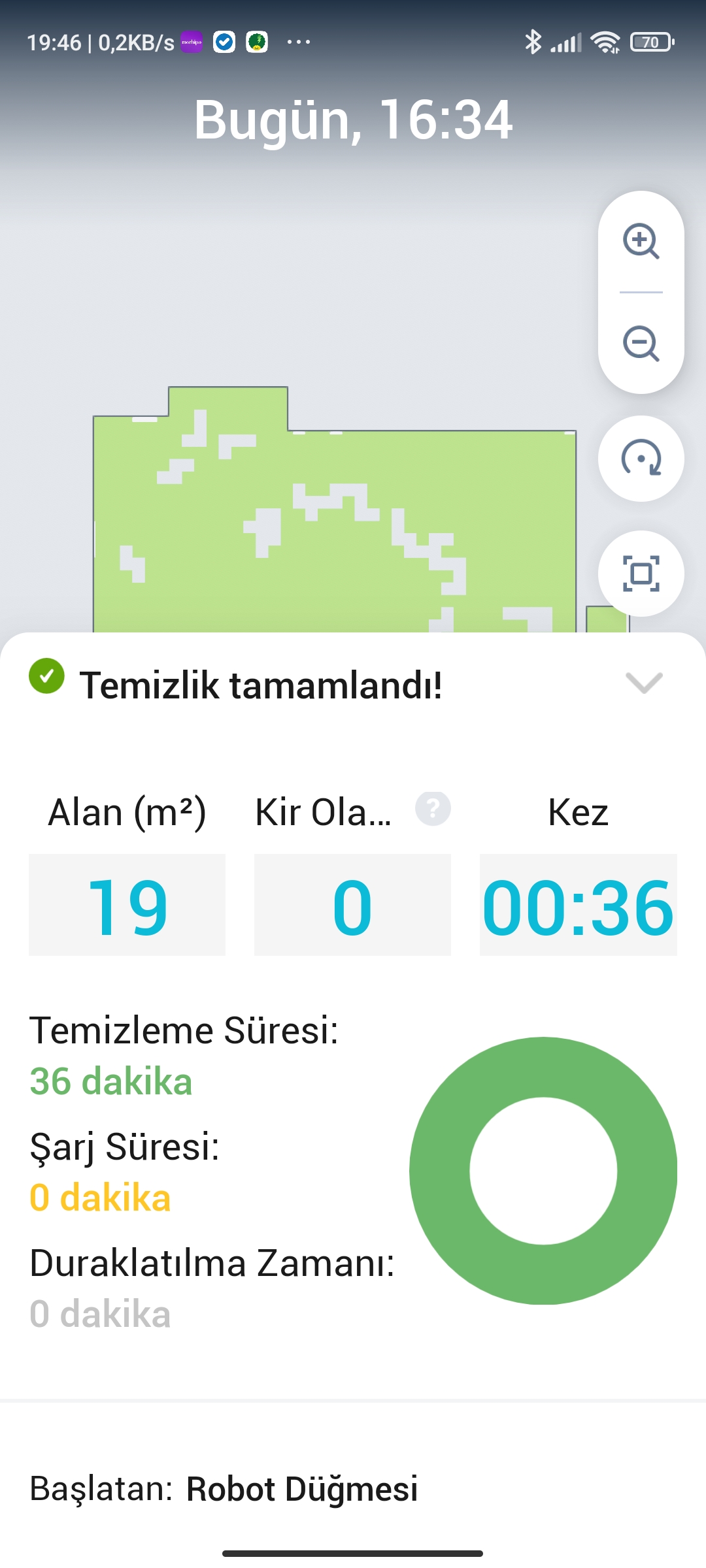The height and width of the screenshot is (1568, 706).
Task: Rotate the cleaning map
Action: click(641, 459)
